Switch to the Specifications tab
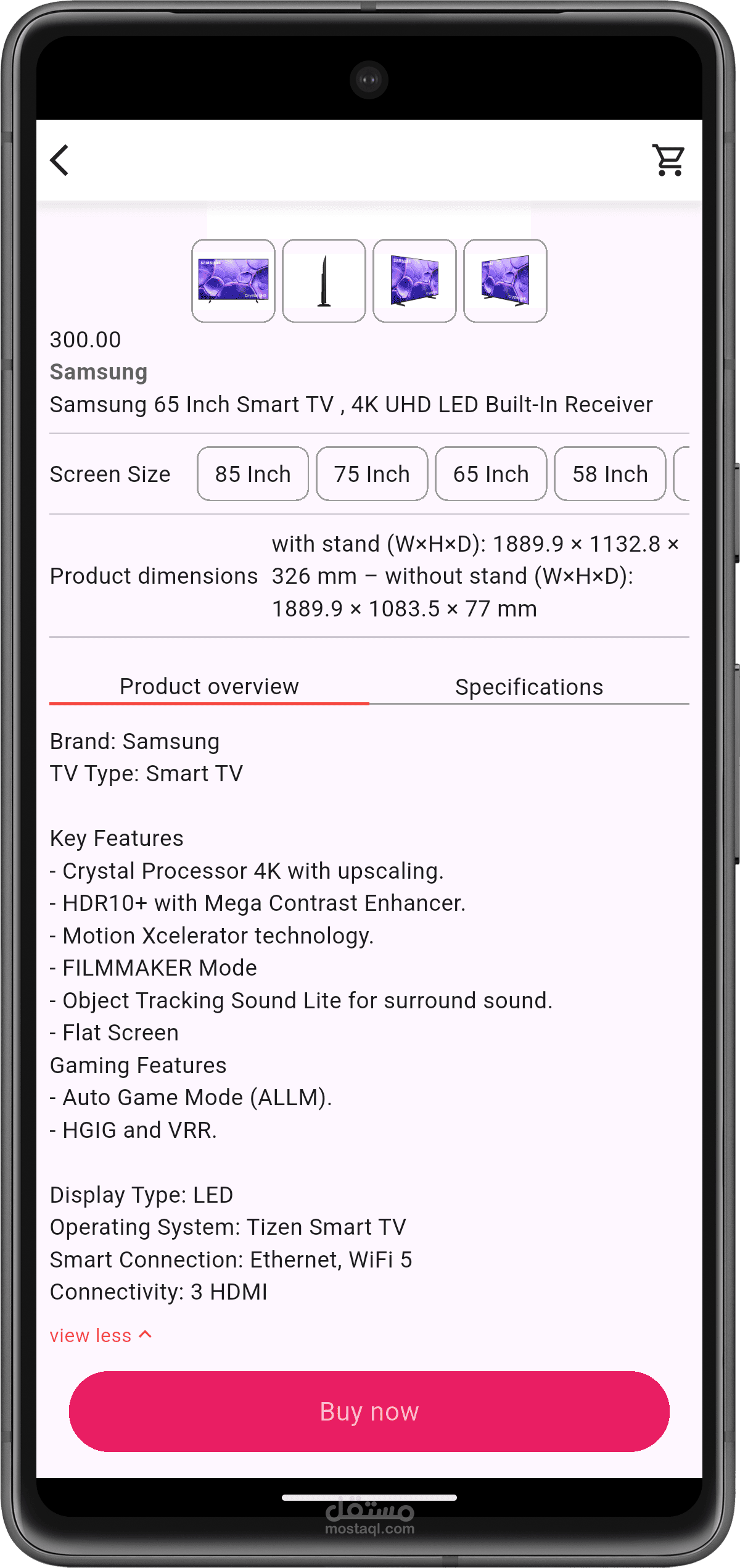 pos(529,687)
